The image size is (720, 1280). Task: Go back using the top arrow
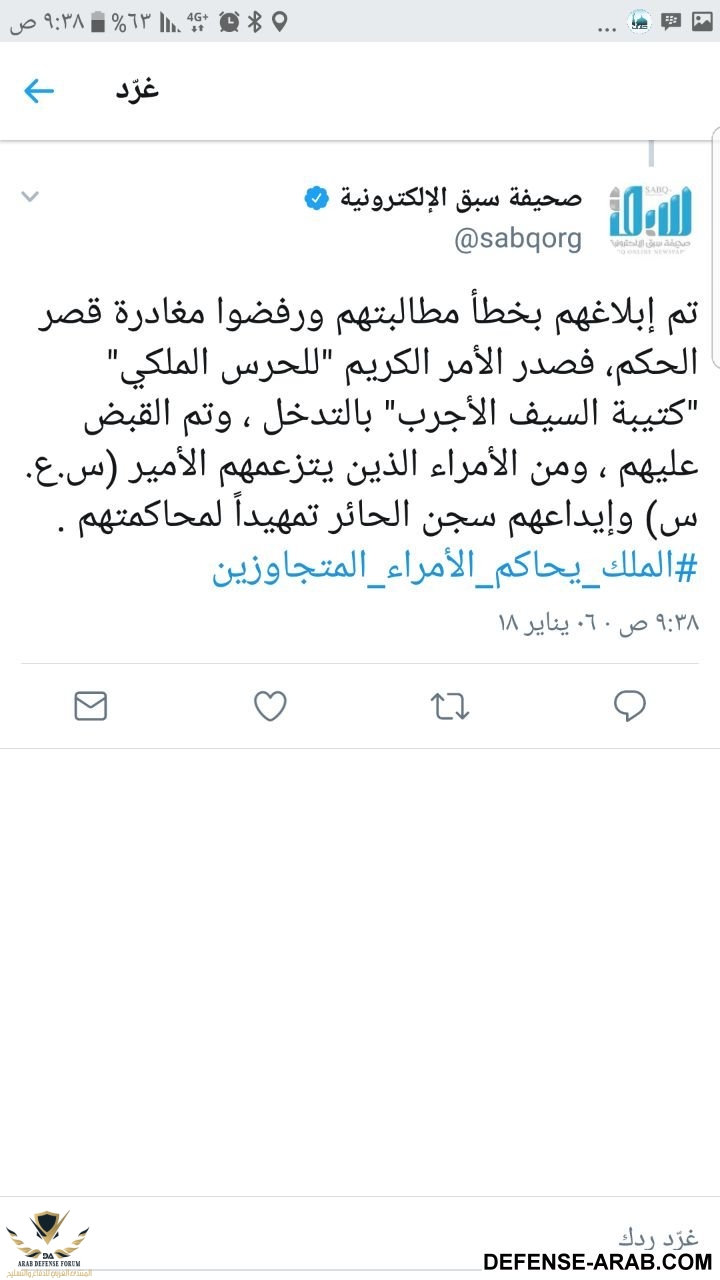tap(38, 92)
